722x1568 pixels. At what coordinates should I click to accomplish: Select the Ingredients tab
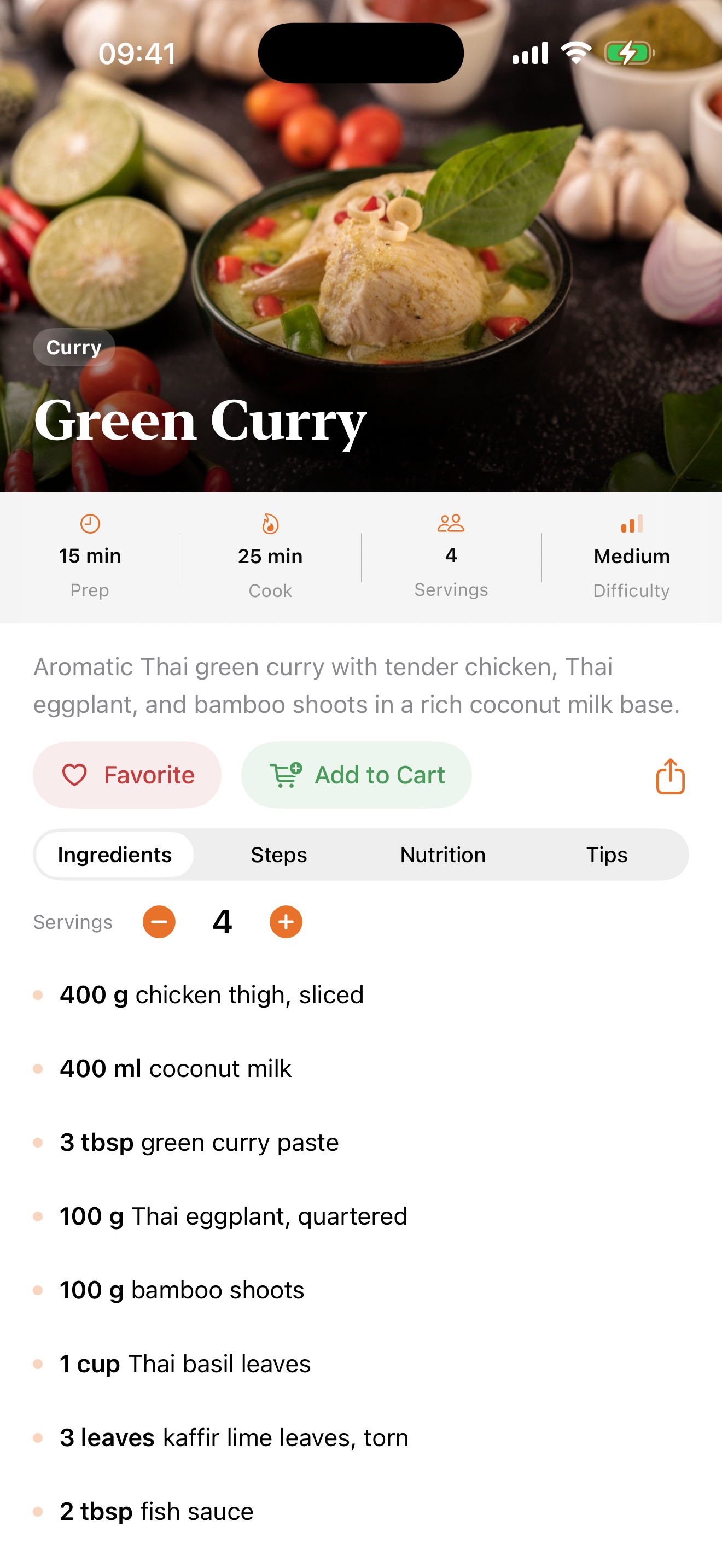[x=114, y=855]
